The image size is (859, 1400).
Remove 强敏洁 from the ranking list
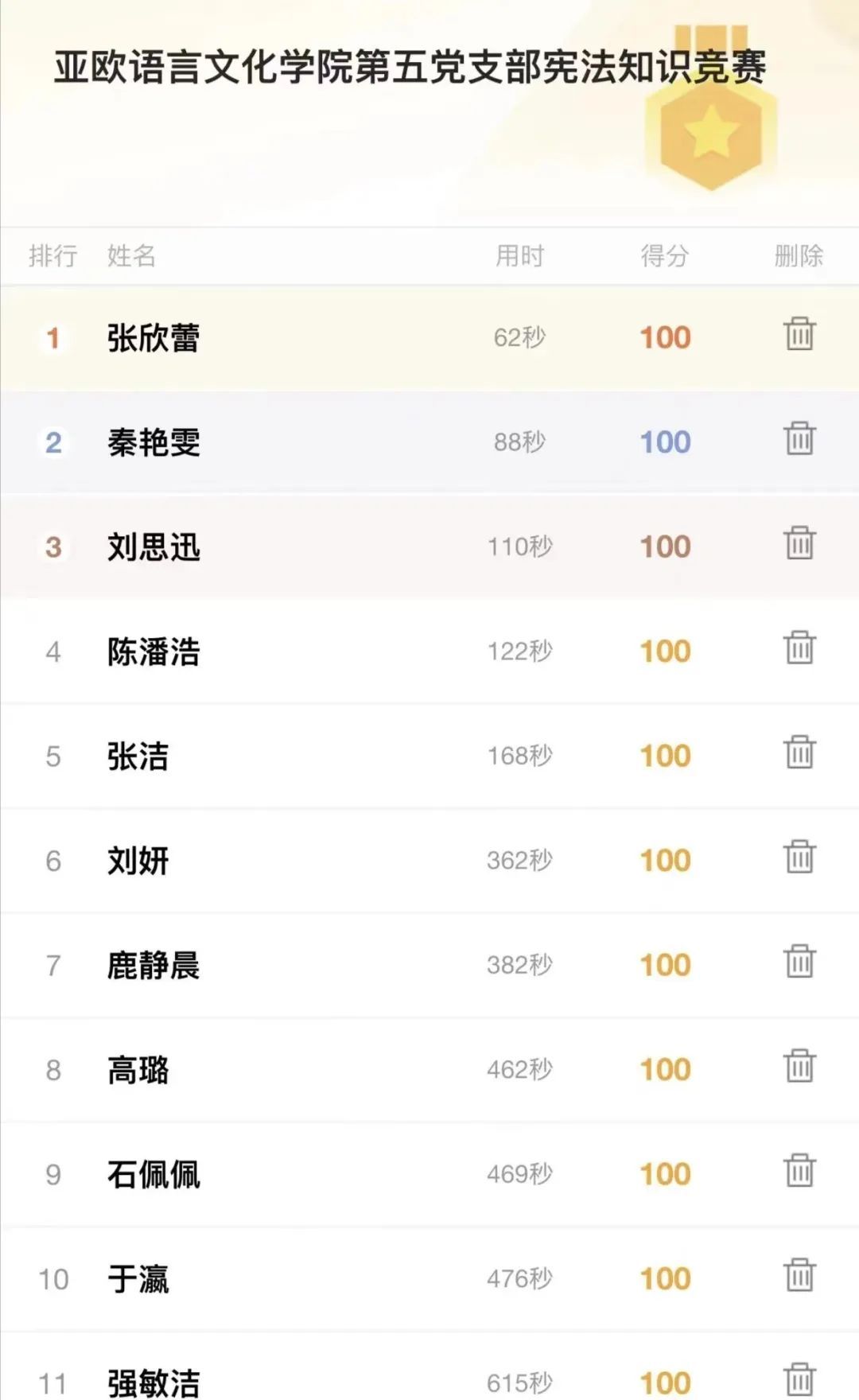pos(799,1379)
